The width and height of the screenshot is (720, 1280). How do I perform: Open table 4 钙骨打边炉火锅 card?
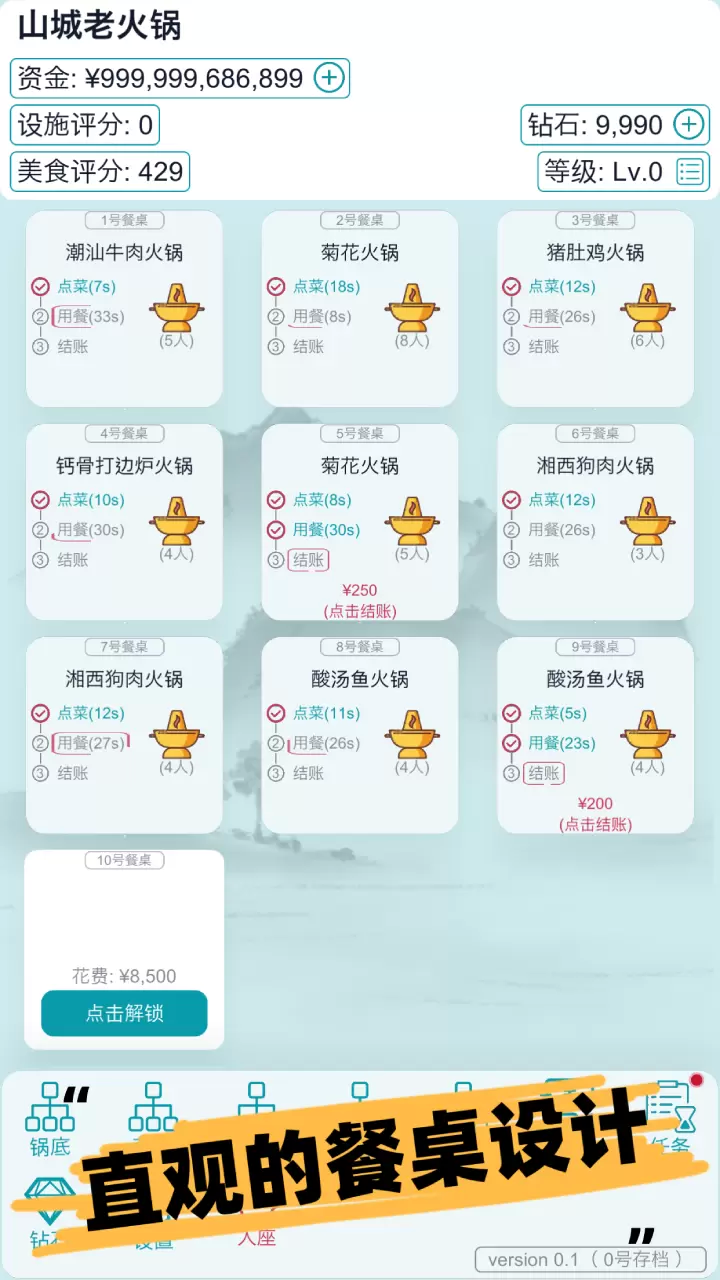tap(124, 521)
